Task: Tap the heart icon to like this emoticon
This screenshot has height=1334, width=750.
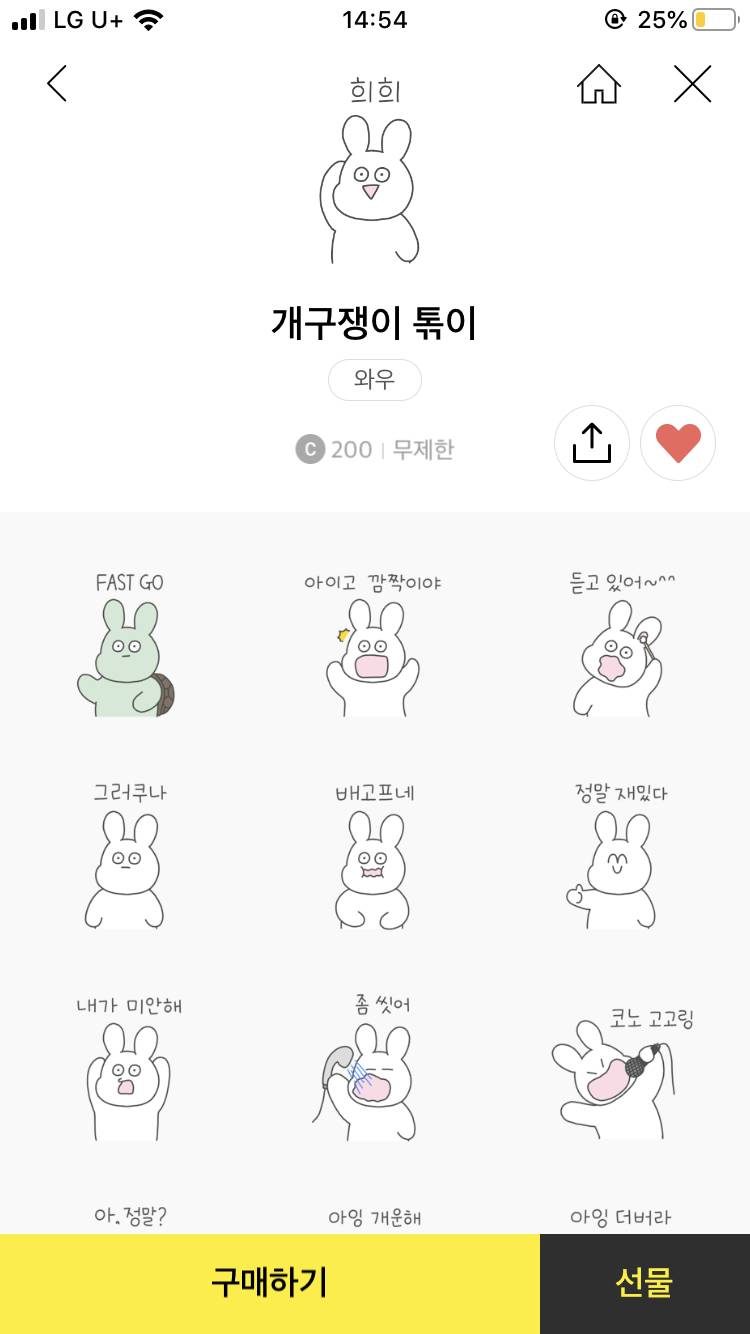Action: point(678,443)
